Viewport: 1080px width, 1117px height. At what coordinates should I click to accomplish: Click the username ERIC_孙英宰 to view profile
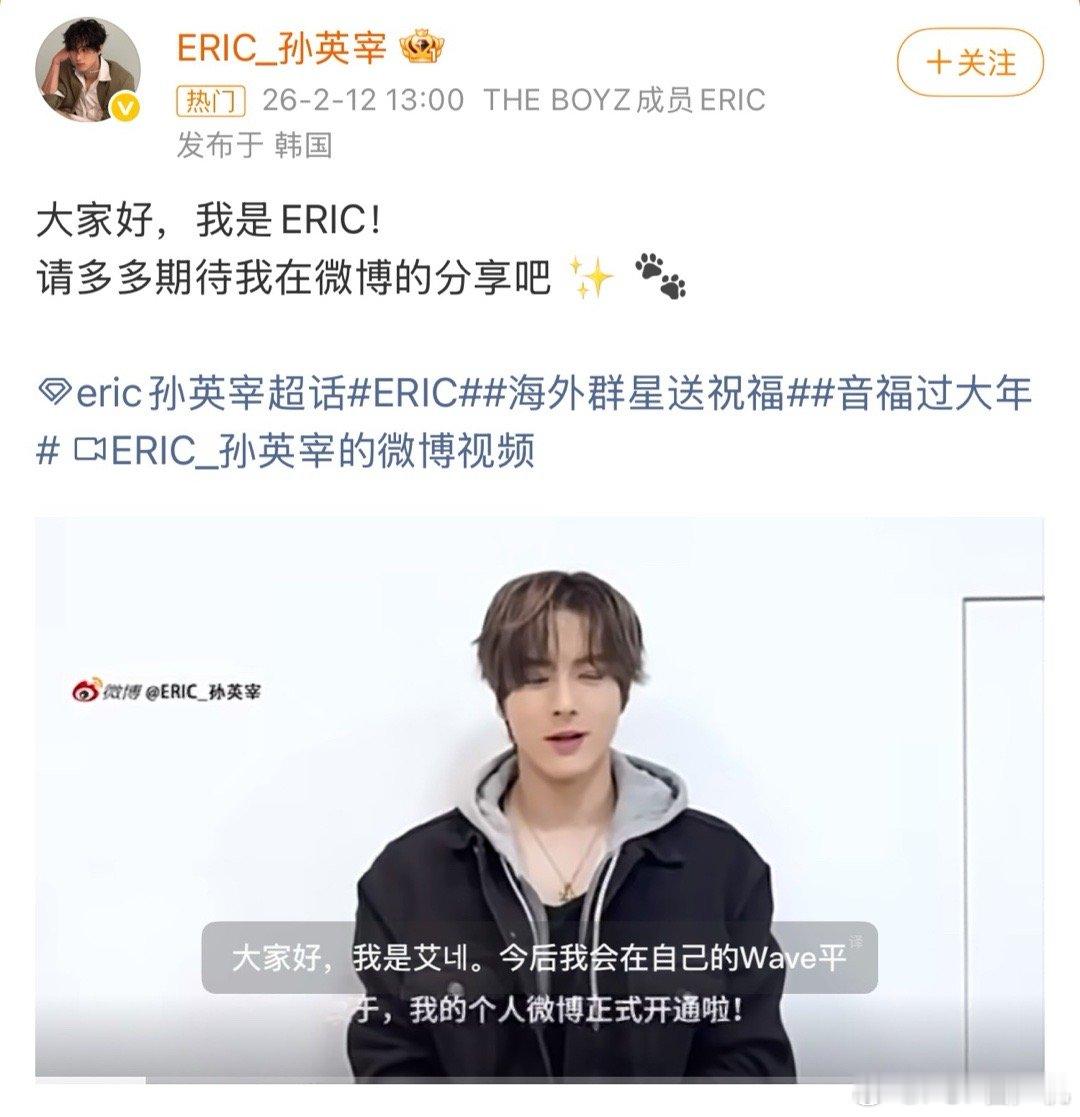(x=283, y=46)
